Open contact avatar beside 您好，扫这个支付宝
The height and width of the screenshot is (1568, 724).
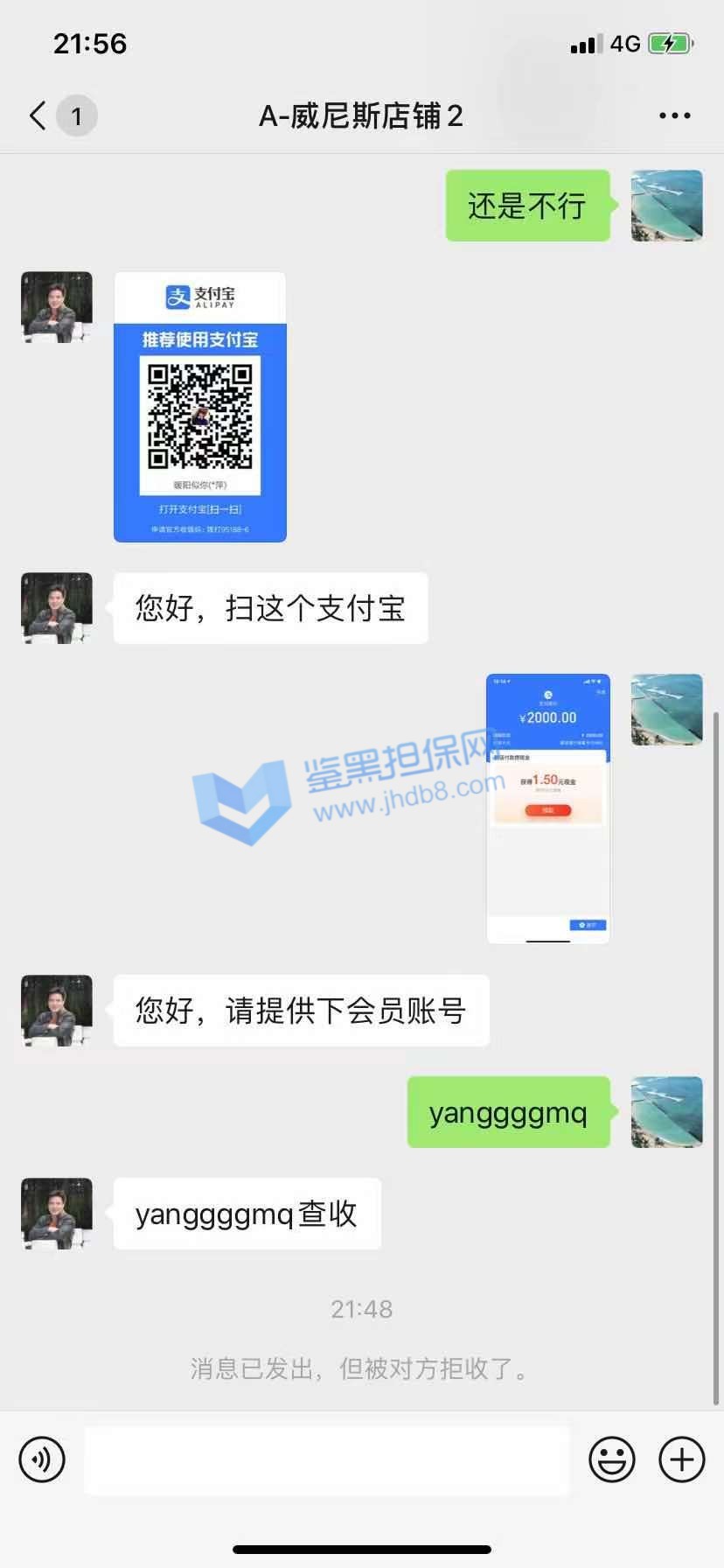pos(57,608)
